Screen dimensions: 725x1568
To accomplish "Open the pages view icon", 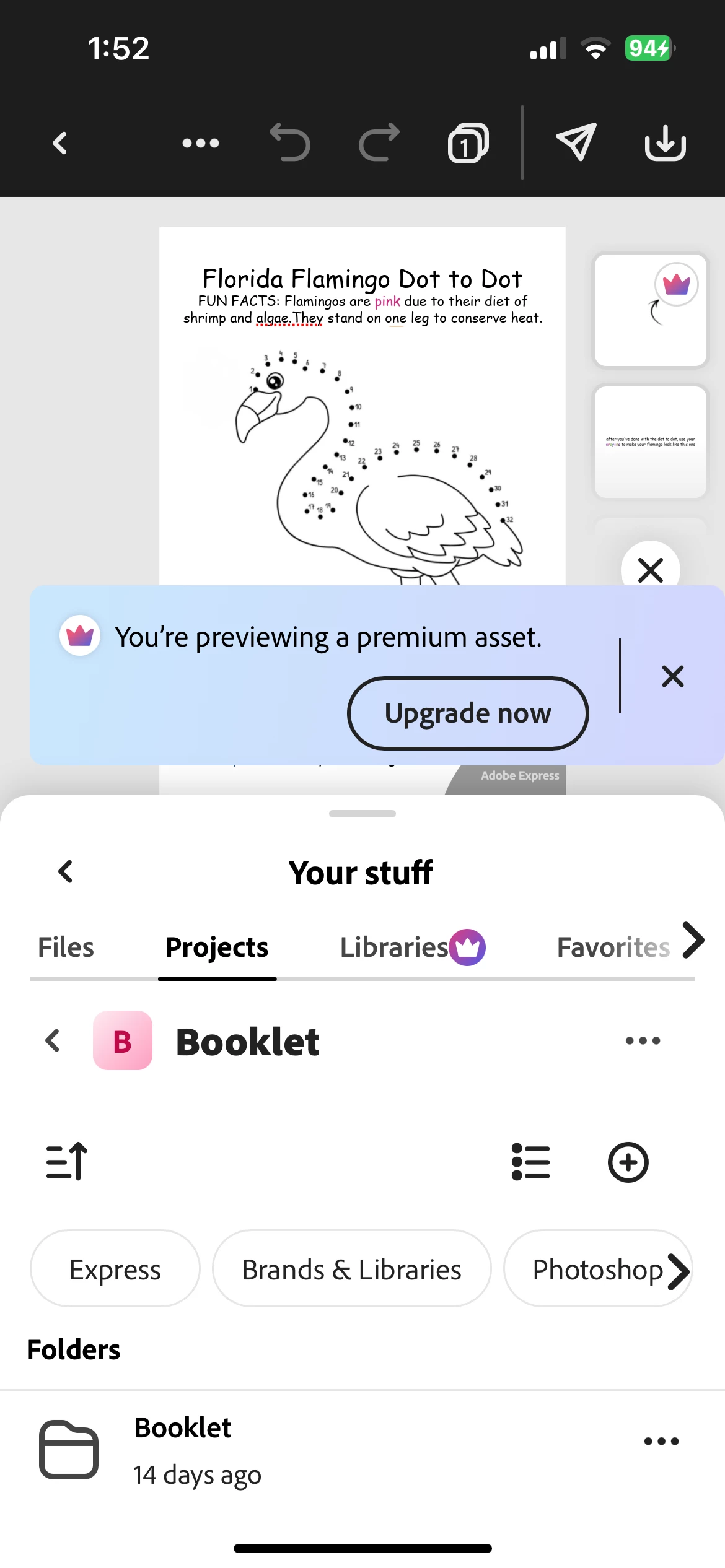I will pos(468,143).
